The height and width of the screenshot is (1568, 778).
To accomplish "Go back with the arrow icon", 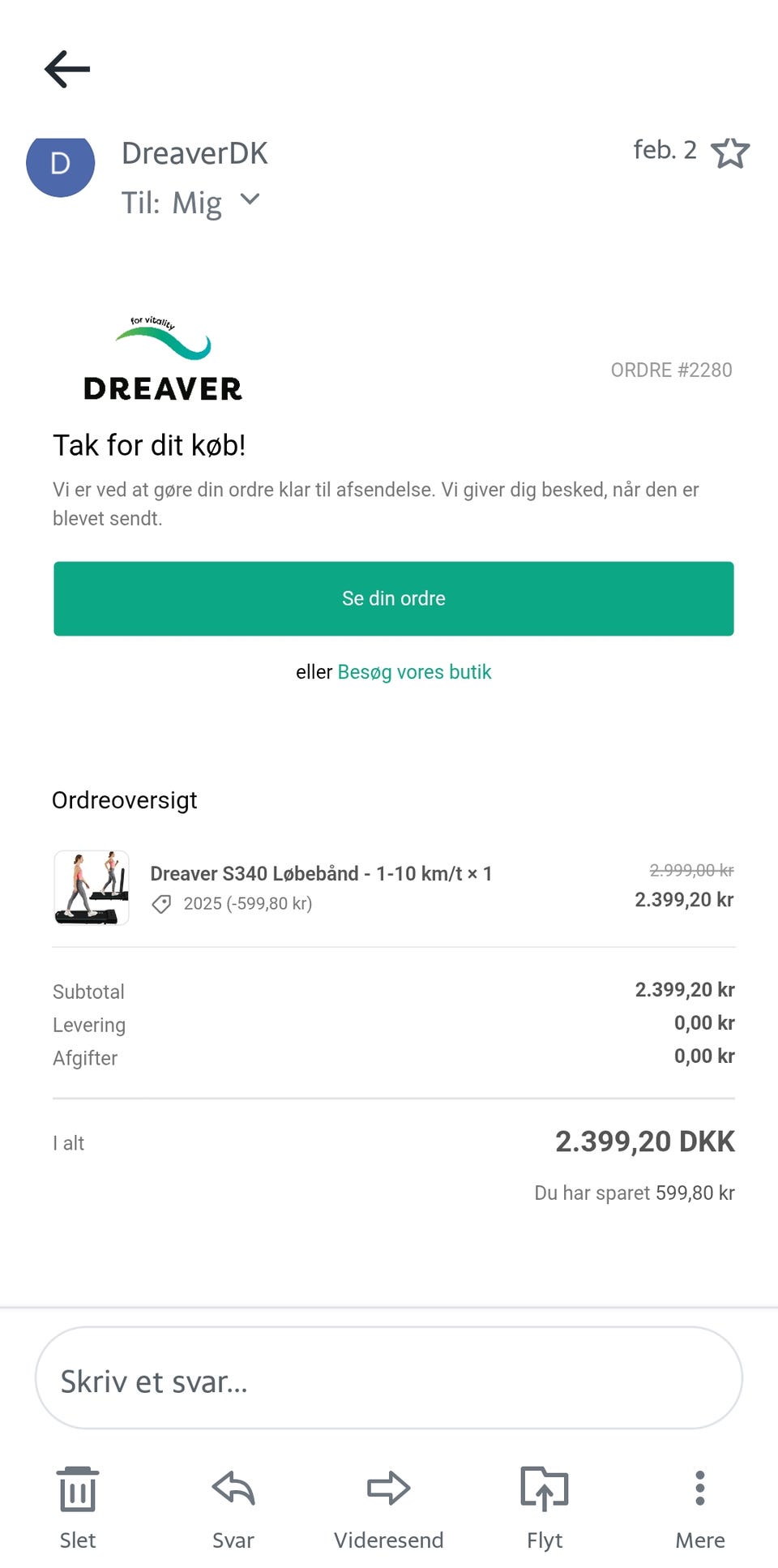I will coord(67,69).
